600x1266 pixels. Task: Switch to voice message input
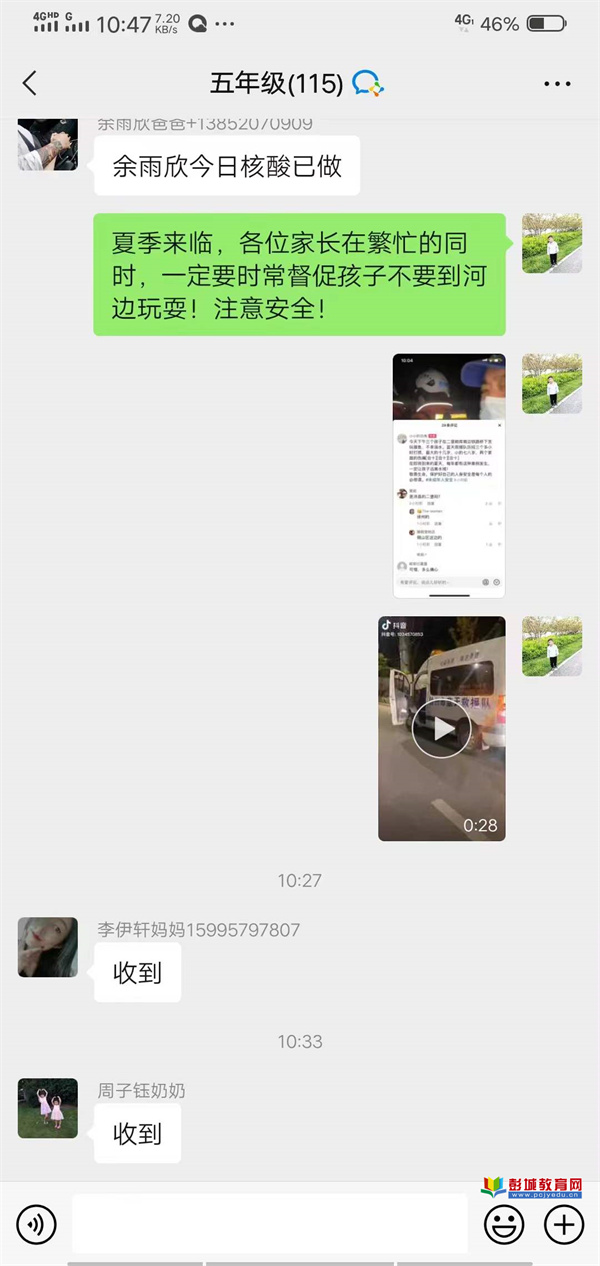click(37, 1223)
